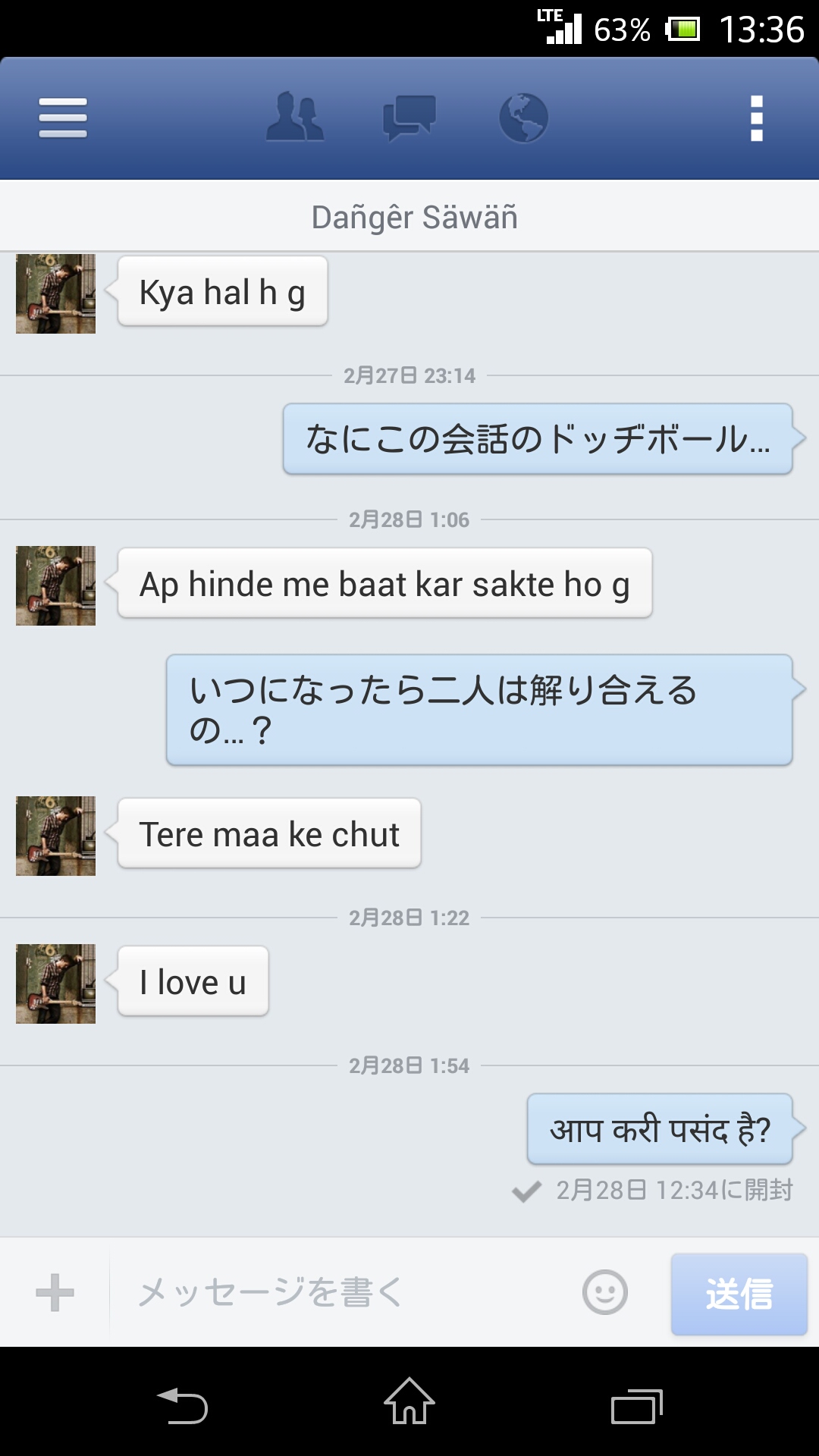The image size is (819, 1456).
Task: Open the emoji smiley picker
Action: click(604, 1292)
